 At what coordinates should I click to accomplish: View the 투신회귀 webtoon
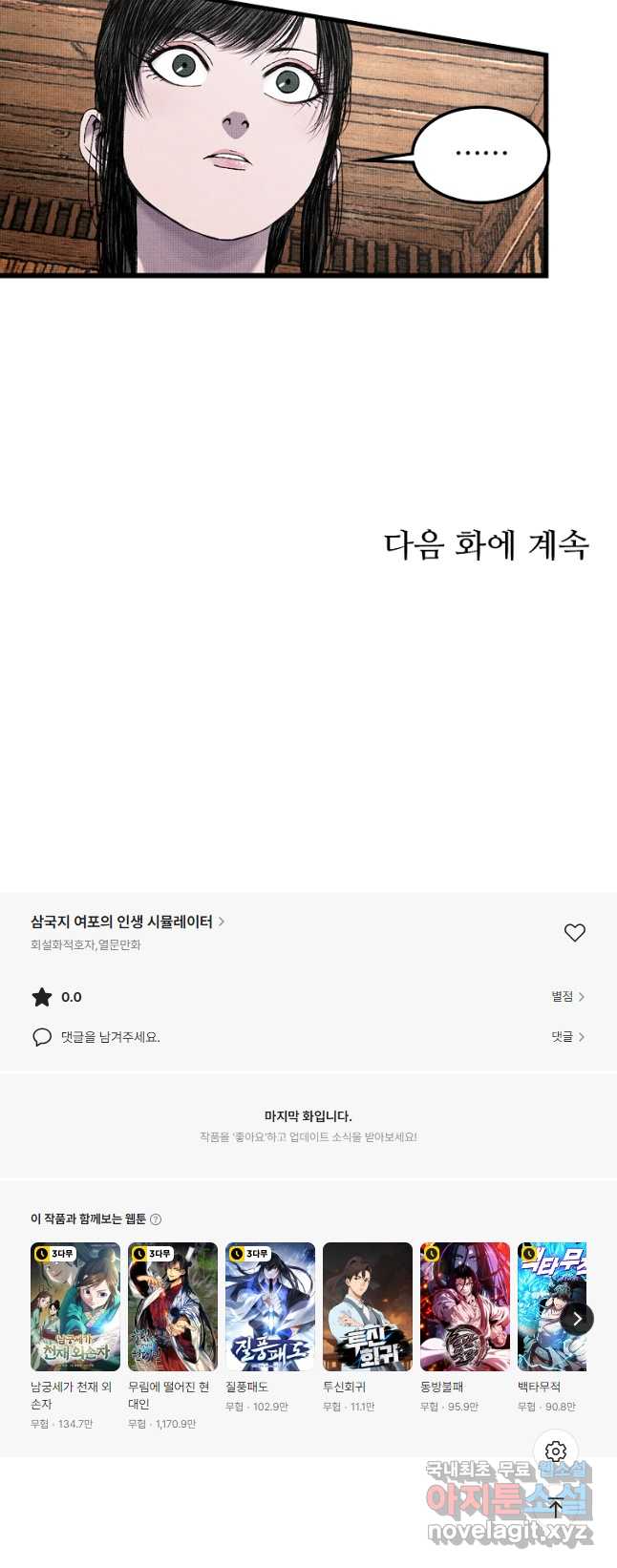pos(368,1306)
